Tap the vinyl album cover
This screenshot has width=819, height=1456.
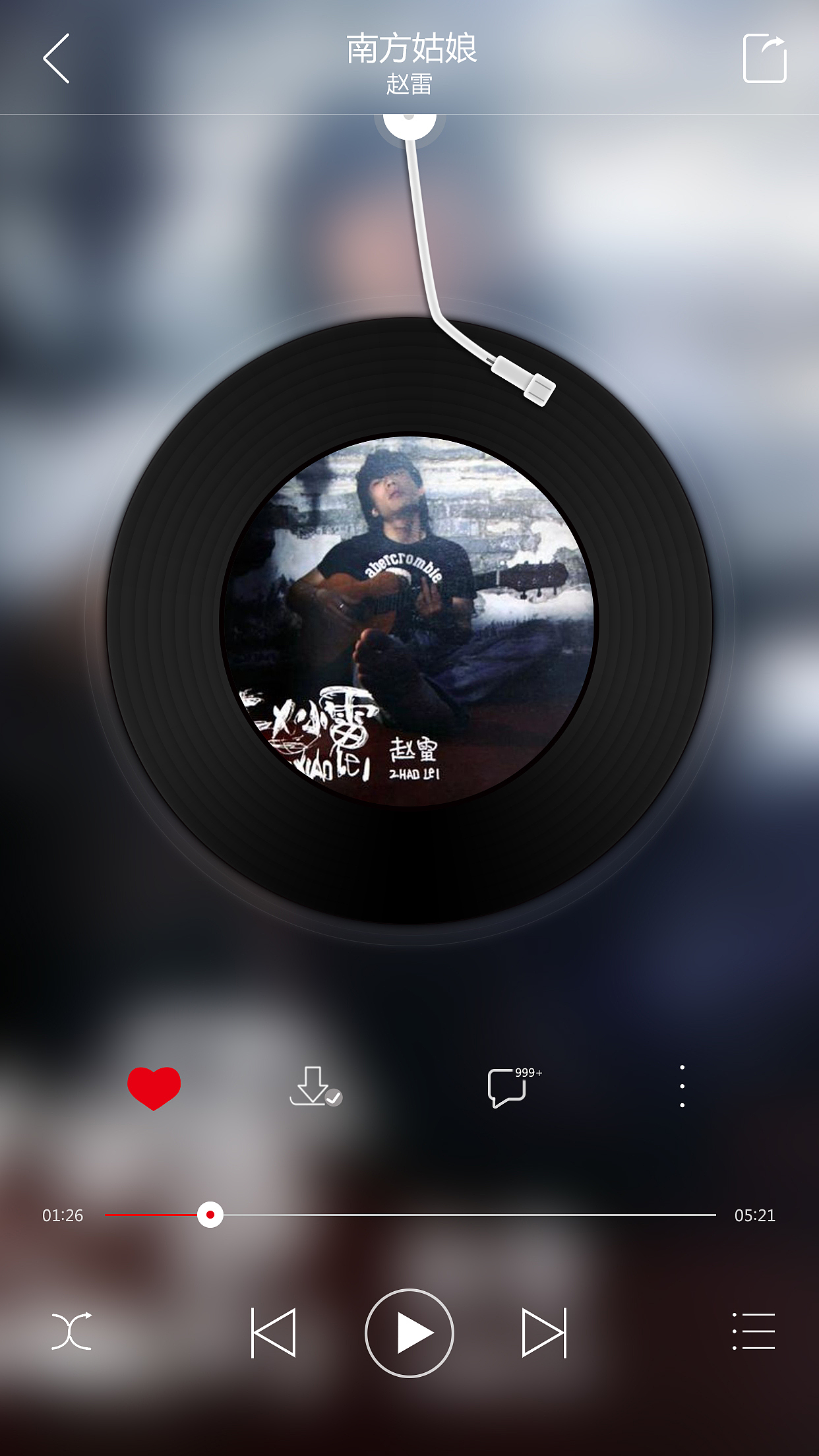click(x=409, y=620)
